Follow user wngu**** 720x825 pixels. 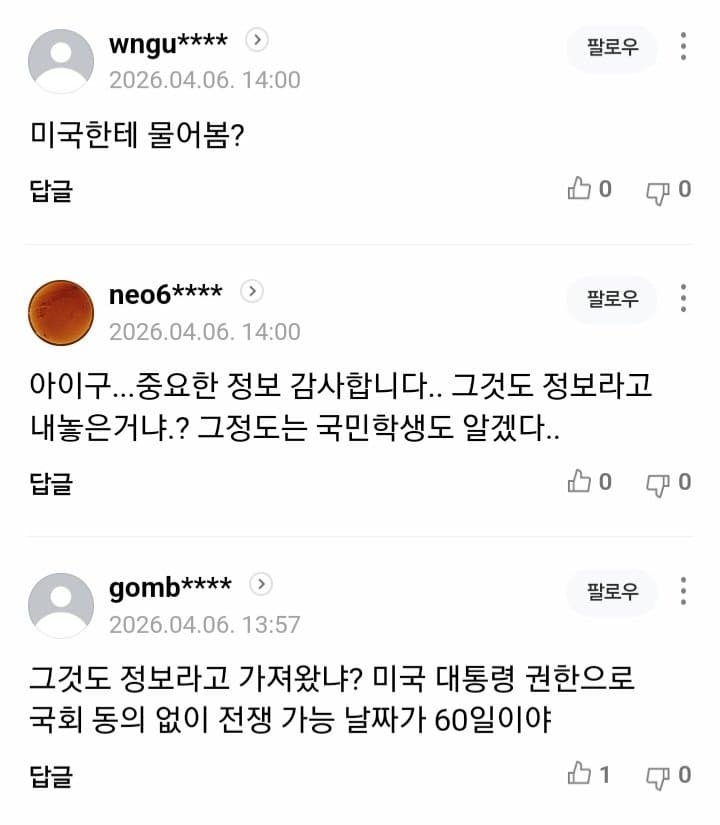tap(612, 47)
